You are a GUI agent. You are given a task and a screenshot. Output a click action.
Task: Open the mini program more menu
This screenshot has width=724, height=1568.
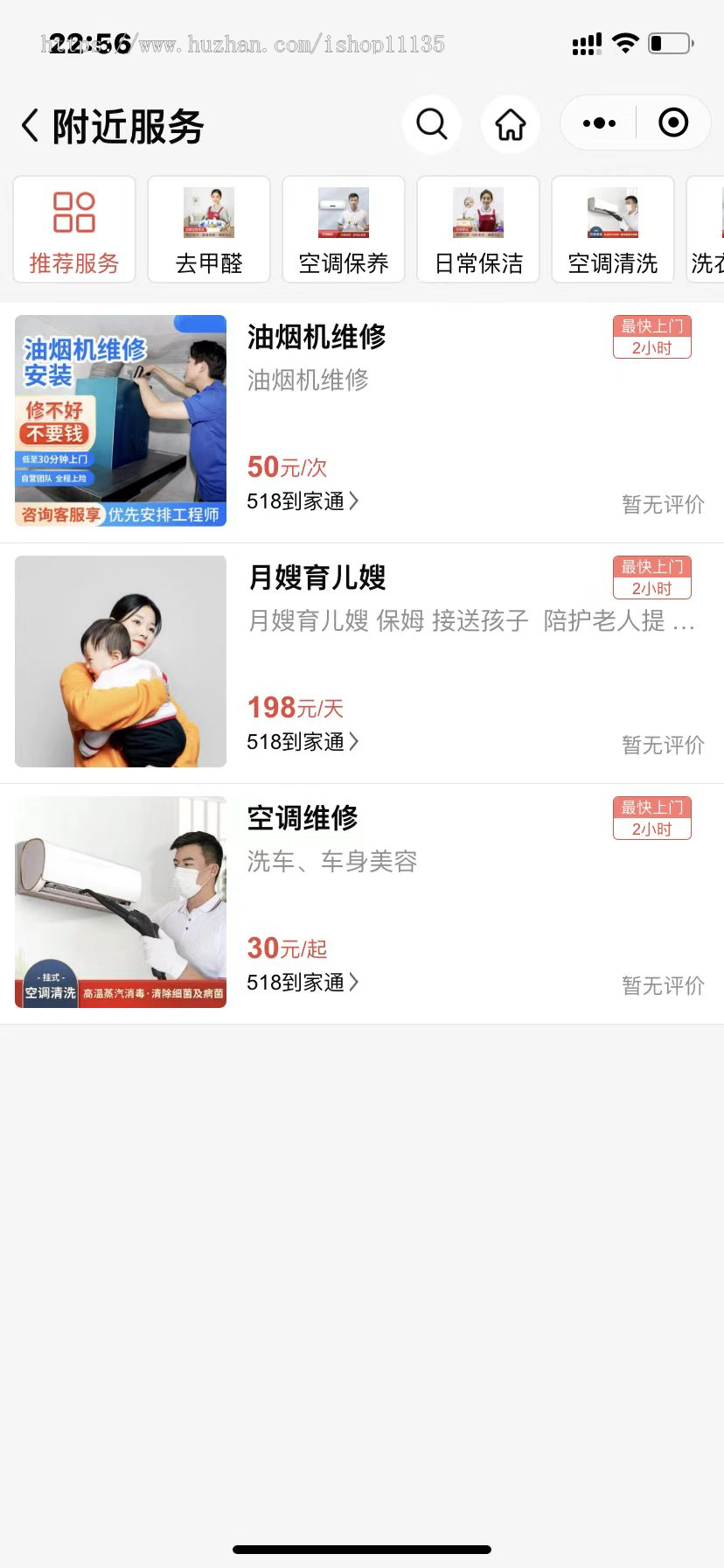pyautogui.click(x=599, y=123)
